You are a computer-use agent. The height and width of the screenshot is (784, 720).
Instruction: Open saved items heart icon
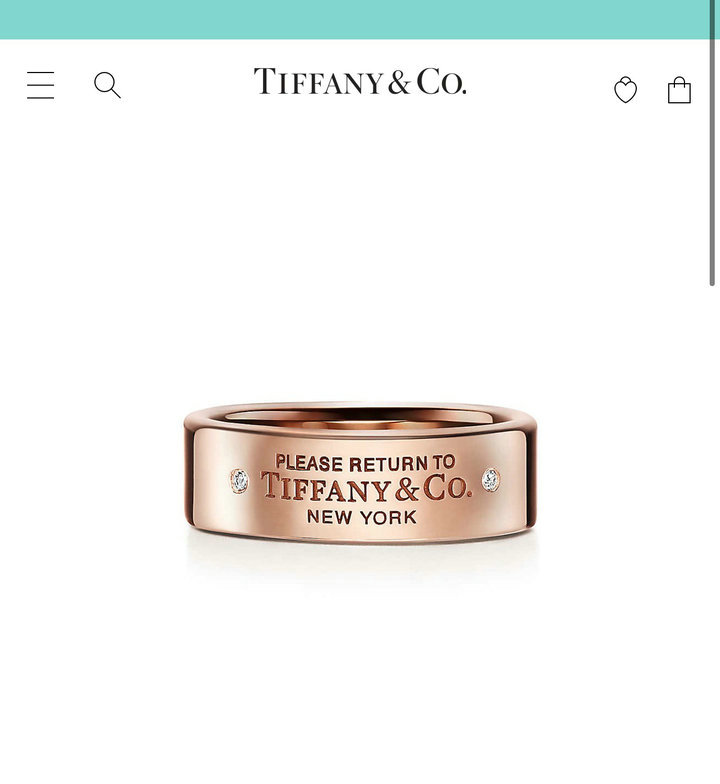click(x=625, y=90)
